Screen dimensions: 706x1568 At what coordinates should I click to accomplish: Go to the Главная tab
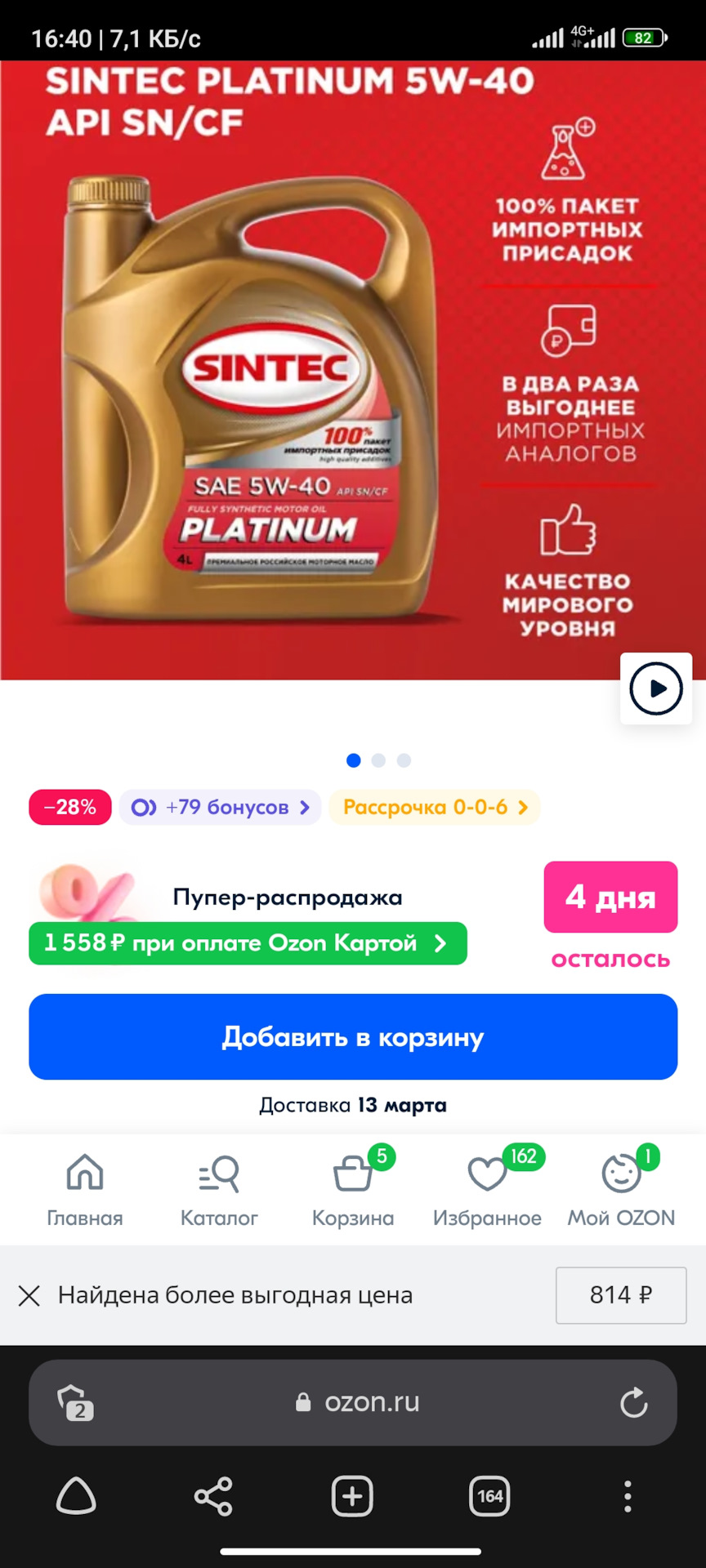click(x=85, y=1189)
